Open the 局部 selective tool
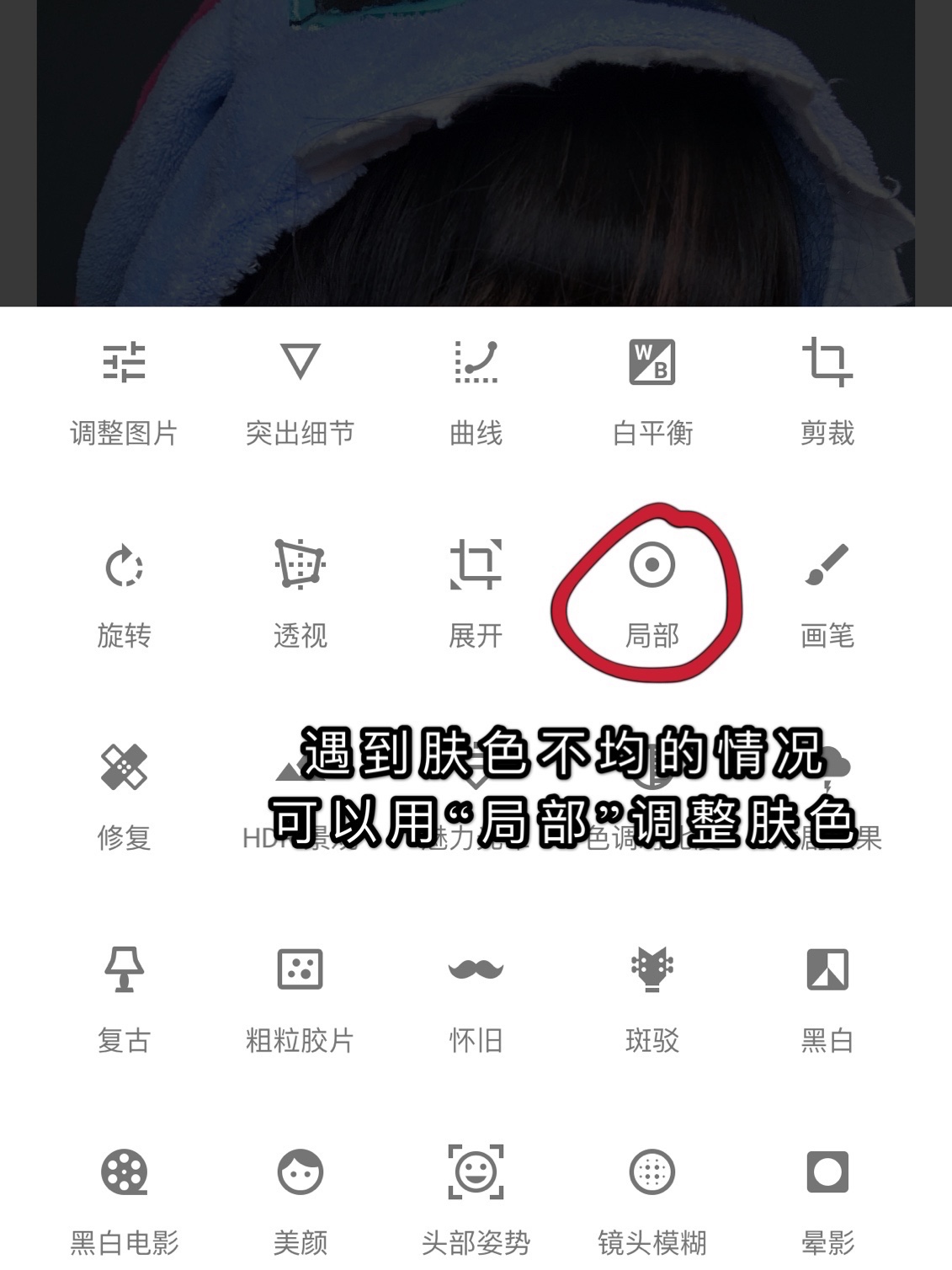Screen dimensions: 952x1270 [x=652, y=566]
